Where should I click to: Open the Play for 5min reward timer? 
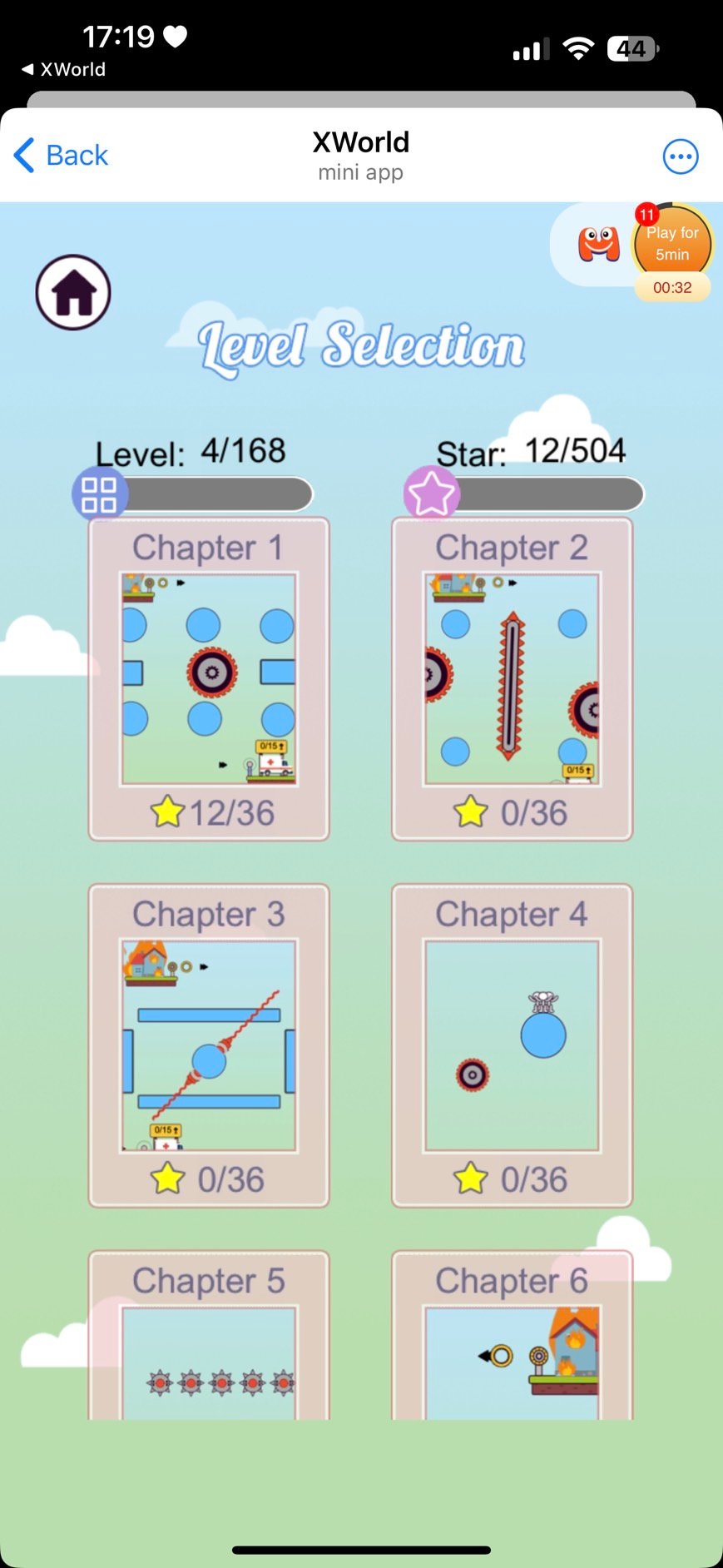[672, 251]
